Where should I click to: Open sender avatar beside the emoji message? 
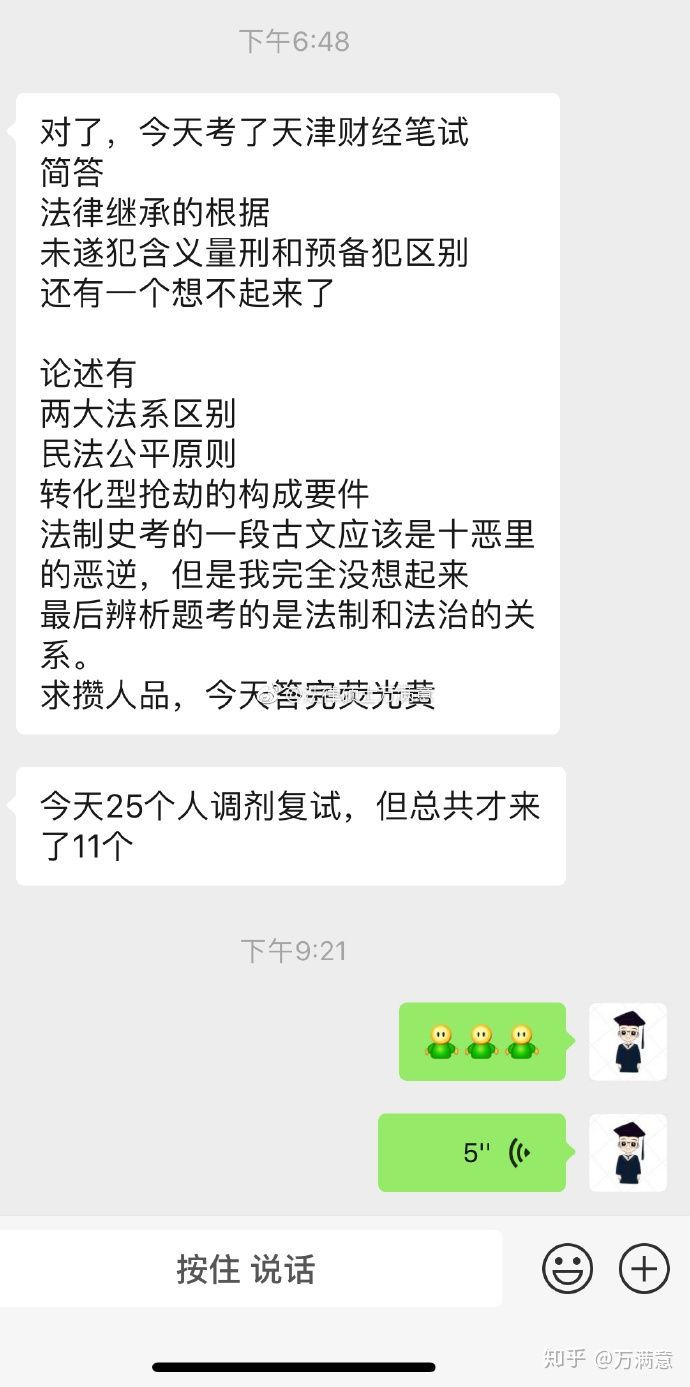(x=628, y=1042)
